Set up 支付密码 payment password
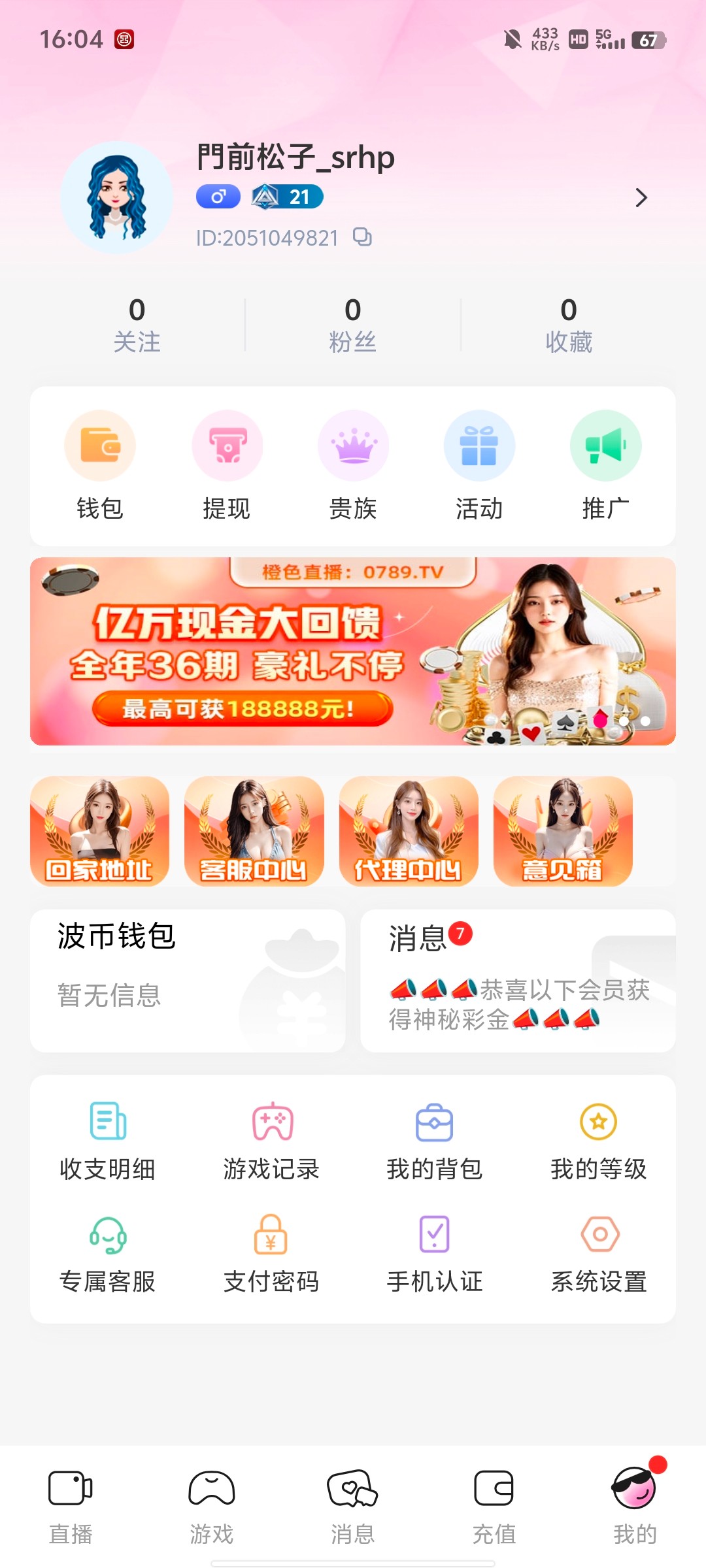Image resolution: width=706 pixels, height=1568 pixels. click(271, 1253)
